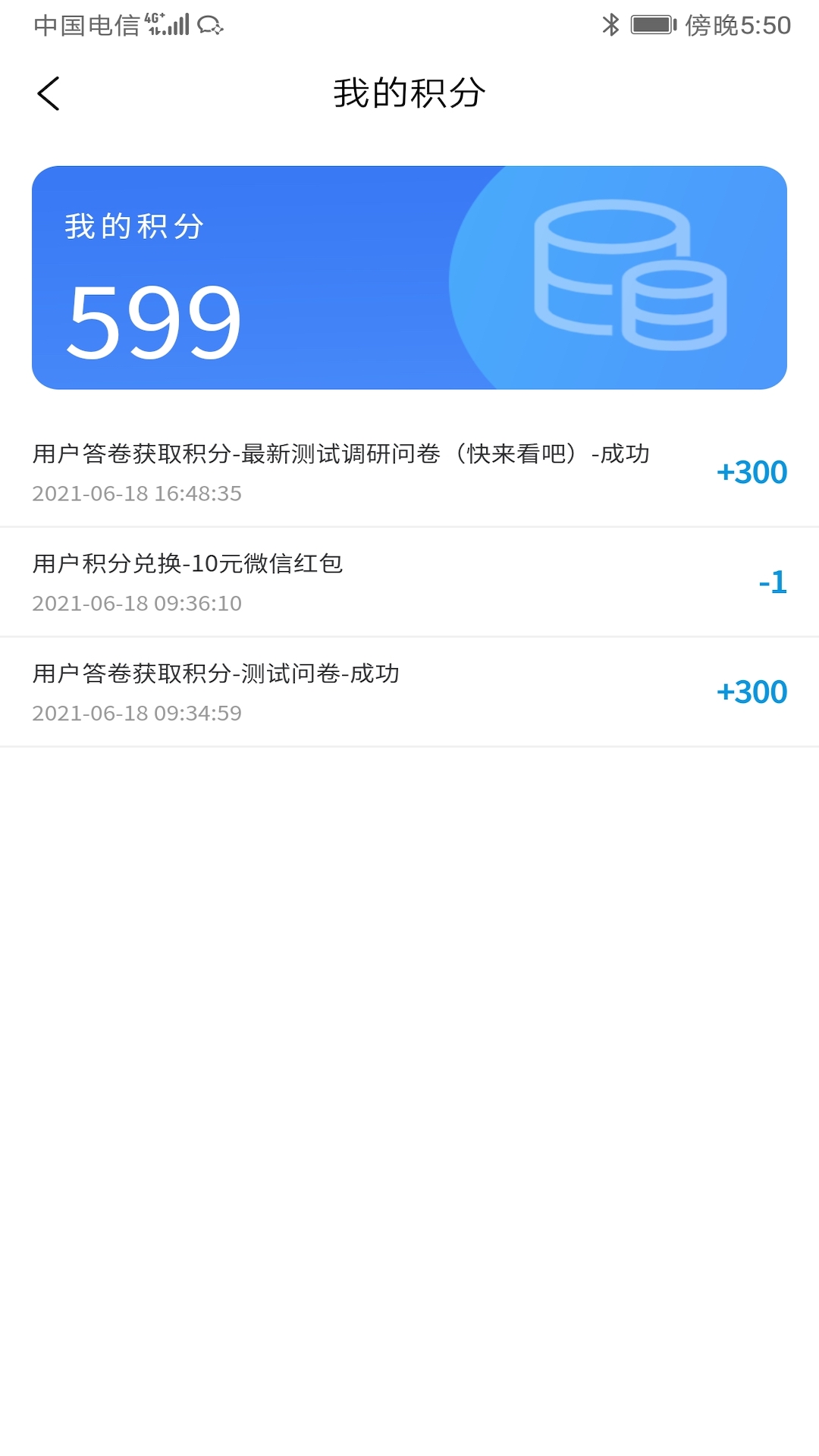Tap timestamp 2021-06-18 09:36:10
The image size is (819, 1456).
coord(136,604)
